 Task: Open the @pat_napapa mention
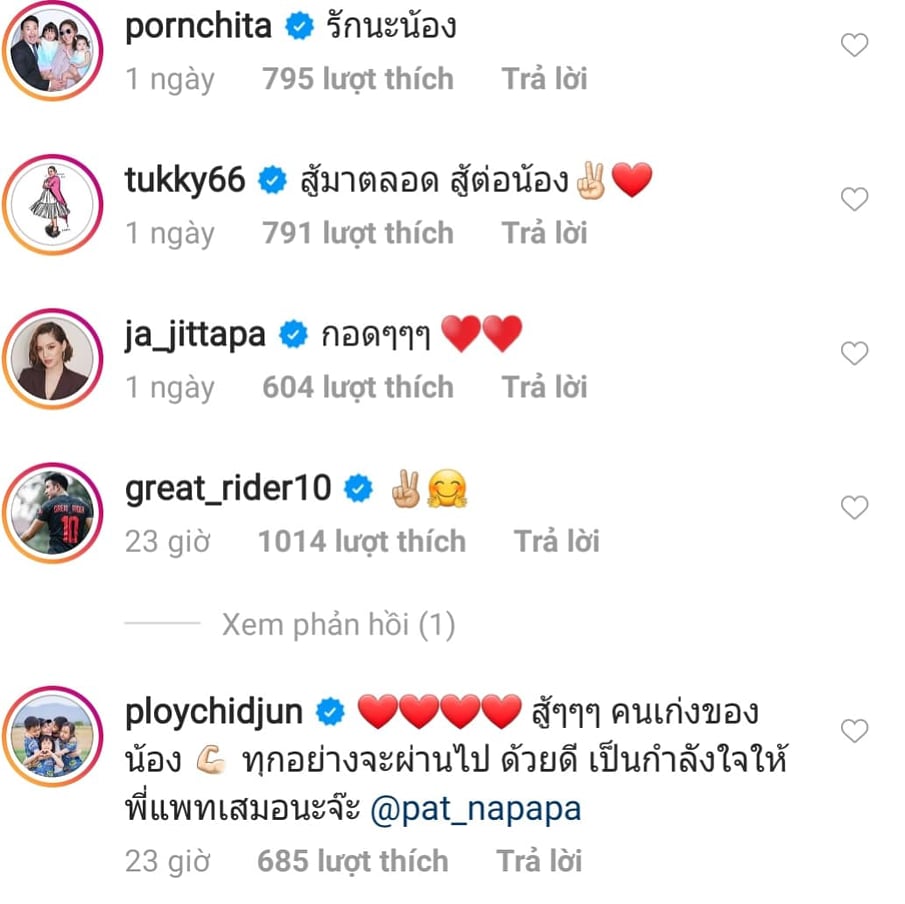[475, 808]
